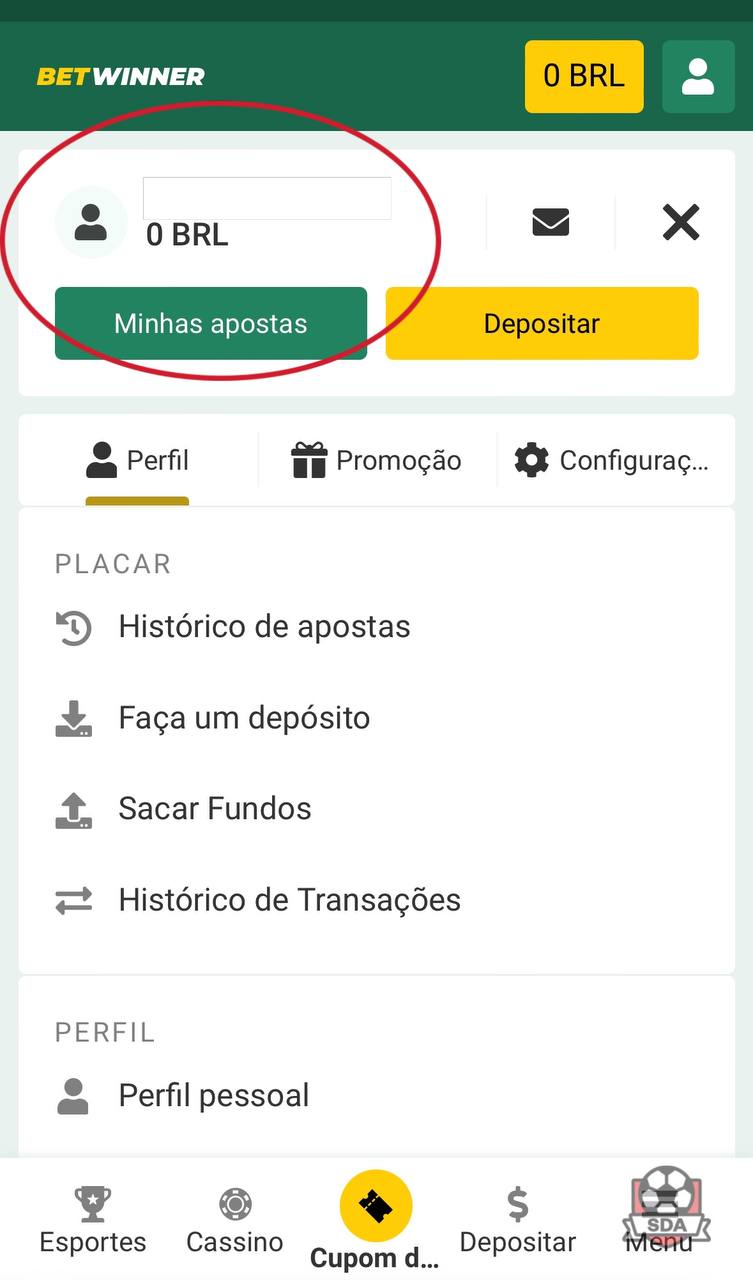Open the profile icon in the header
753x1280 pixels.
click(698, 76)
